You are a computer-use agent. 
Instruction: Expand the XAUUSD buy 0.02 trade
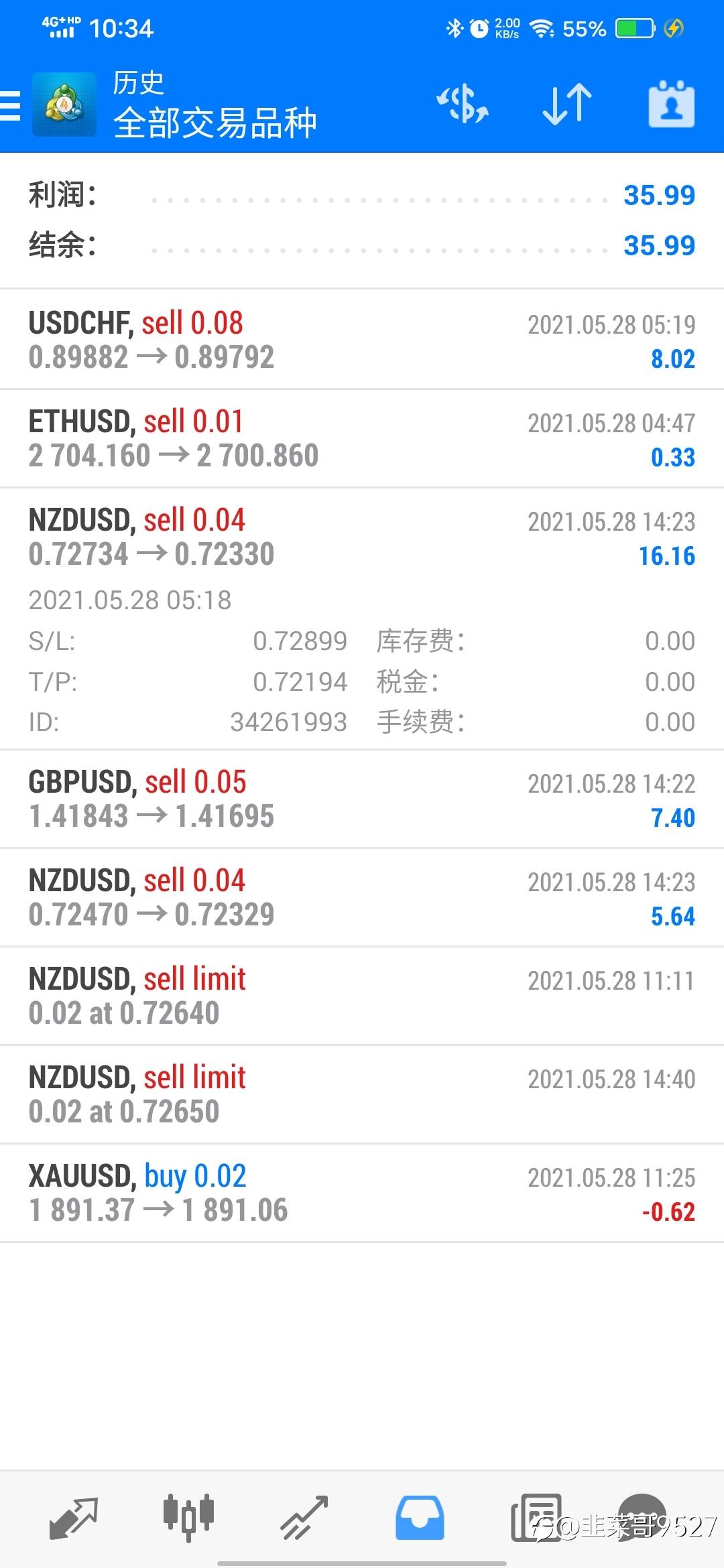point(362,1193)
